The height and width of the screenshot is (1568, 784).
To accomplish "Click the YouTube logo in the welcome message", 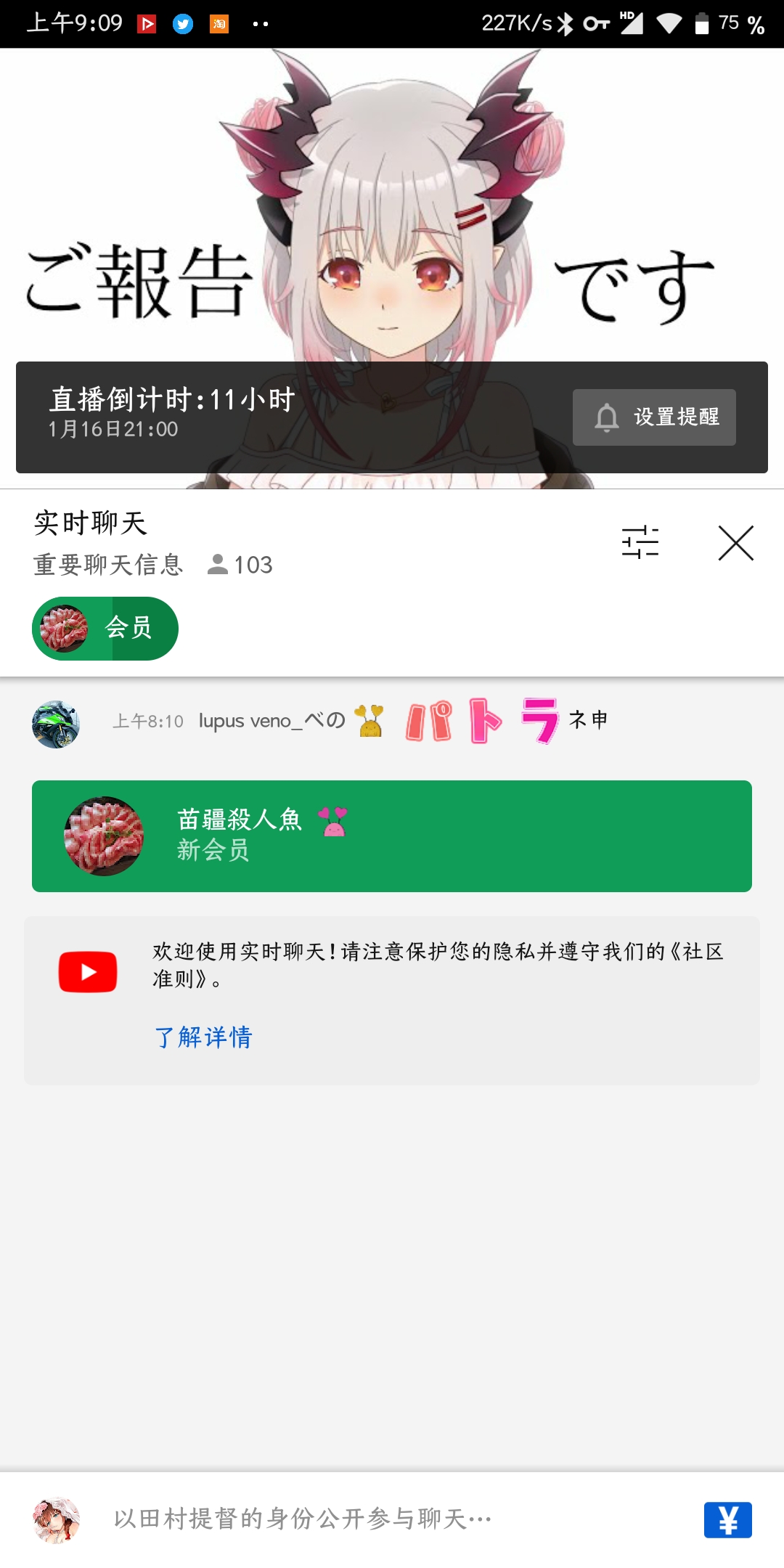I will pos(87,971).
